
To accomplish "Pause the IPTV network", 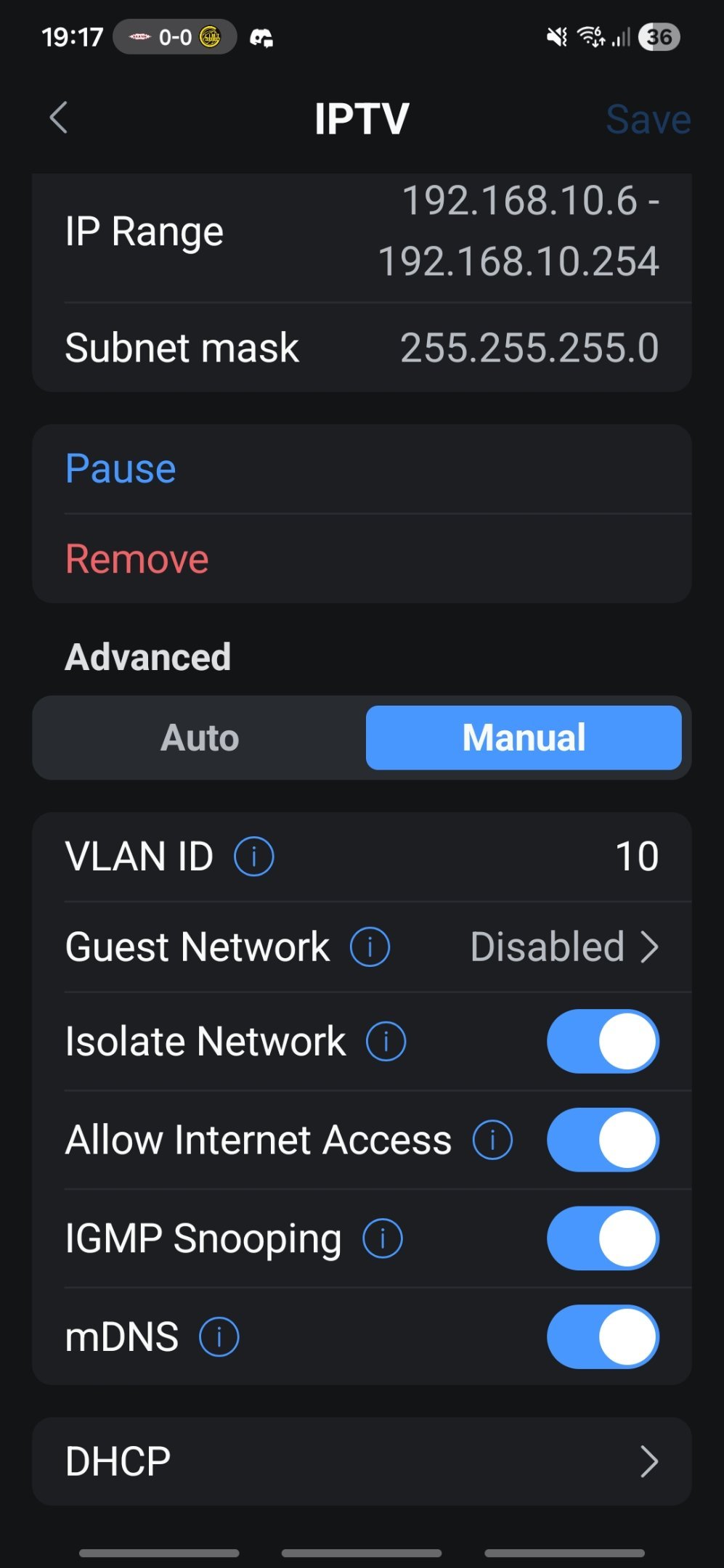I will (121, 469).
